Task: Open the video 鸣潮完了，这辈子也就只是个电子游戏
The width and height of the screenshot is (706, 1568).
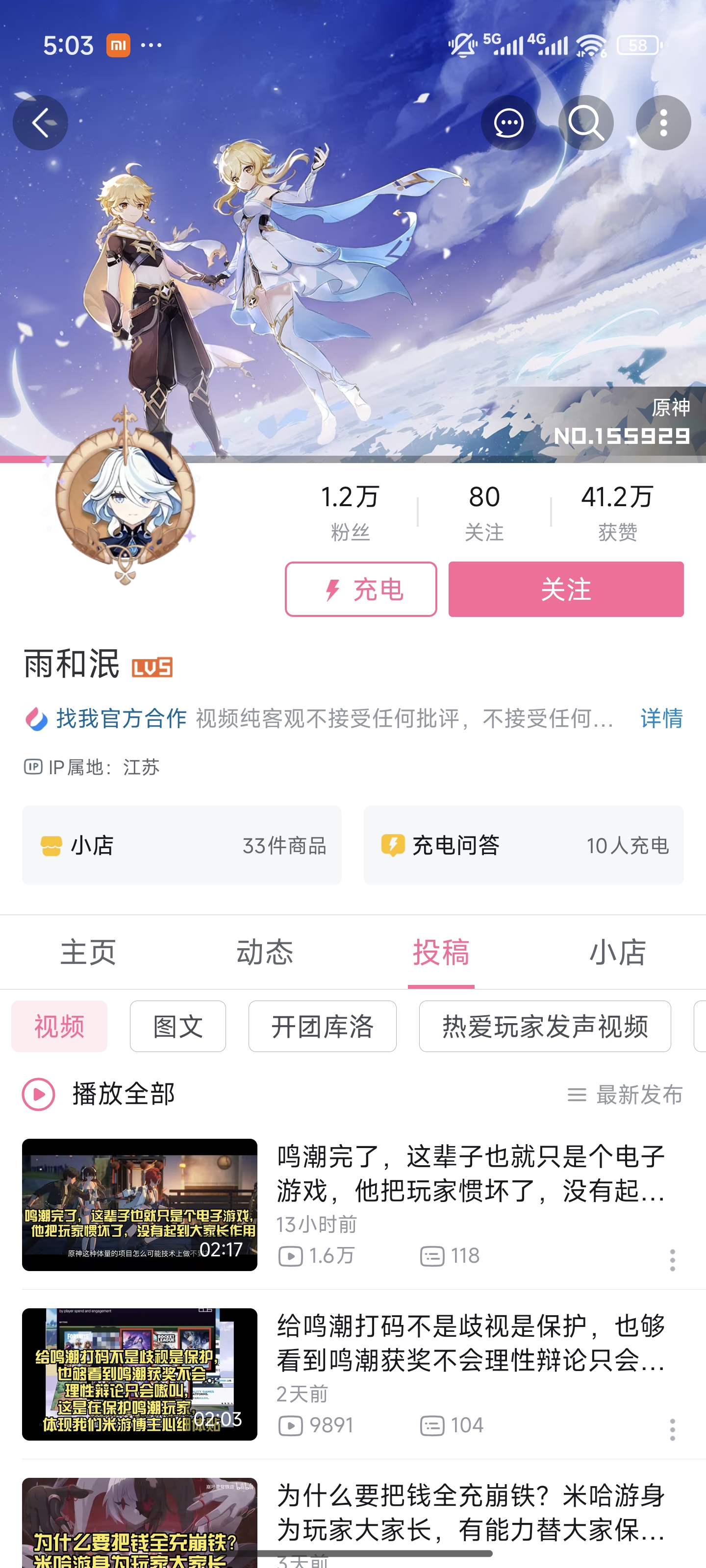Action: pos(470,1173)
